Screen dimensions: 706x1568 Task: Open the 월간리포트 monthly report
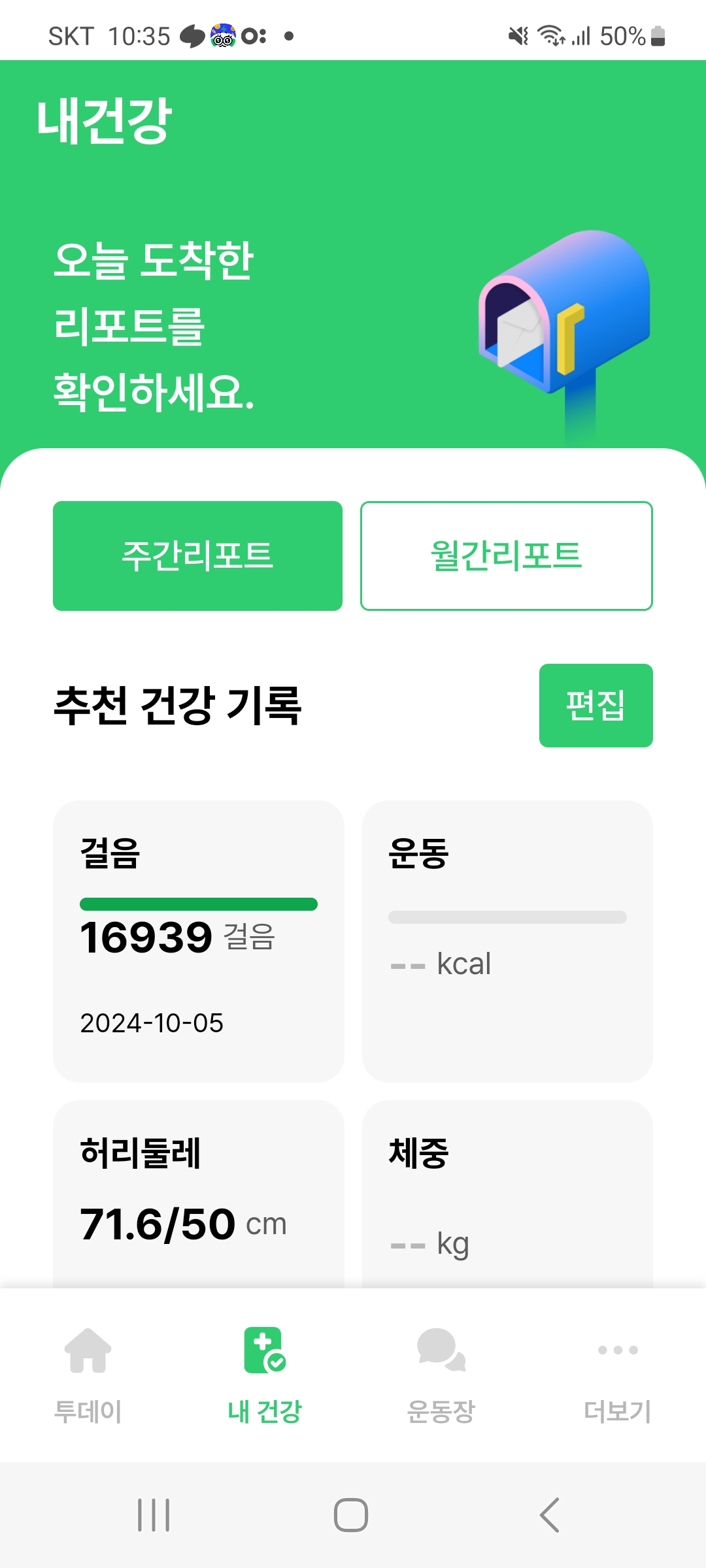coord(506,556)
